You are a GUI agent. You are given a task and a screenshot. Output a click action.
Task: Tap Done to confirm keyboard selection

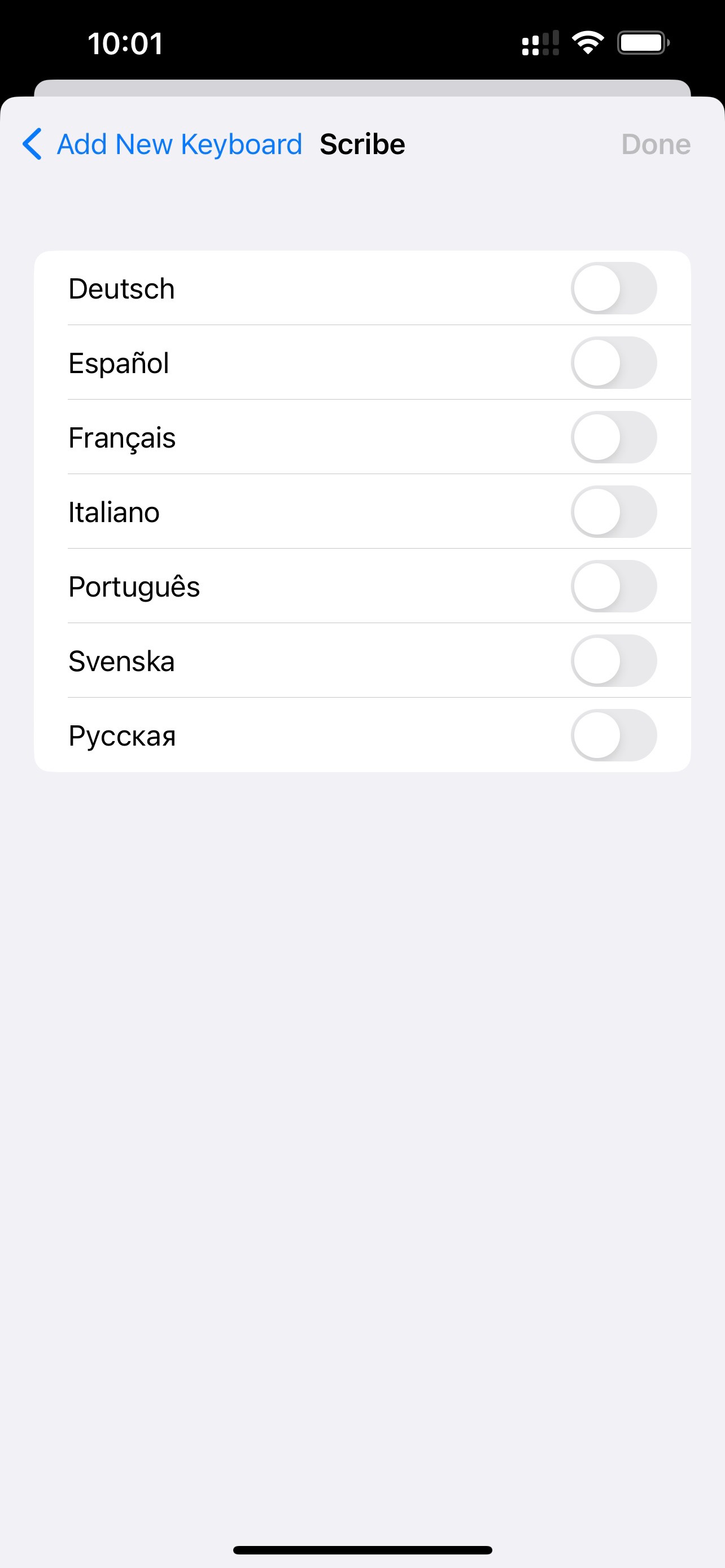click(x=655, y=145)
